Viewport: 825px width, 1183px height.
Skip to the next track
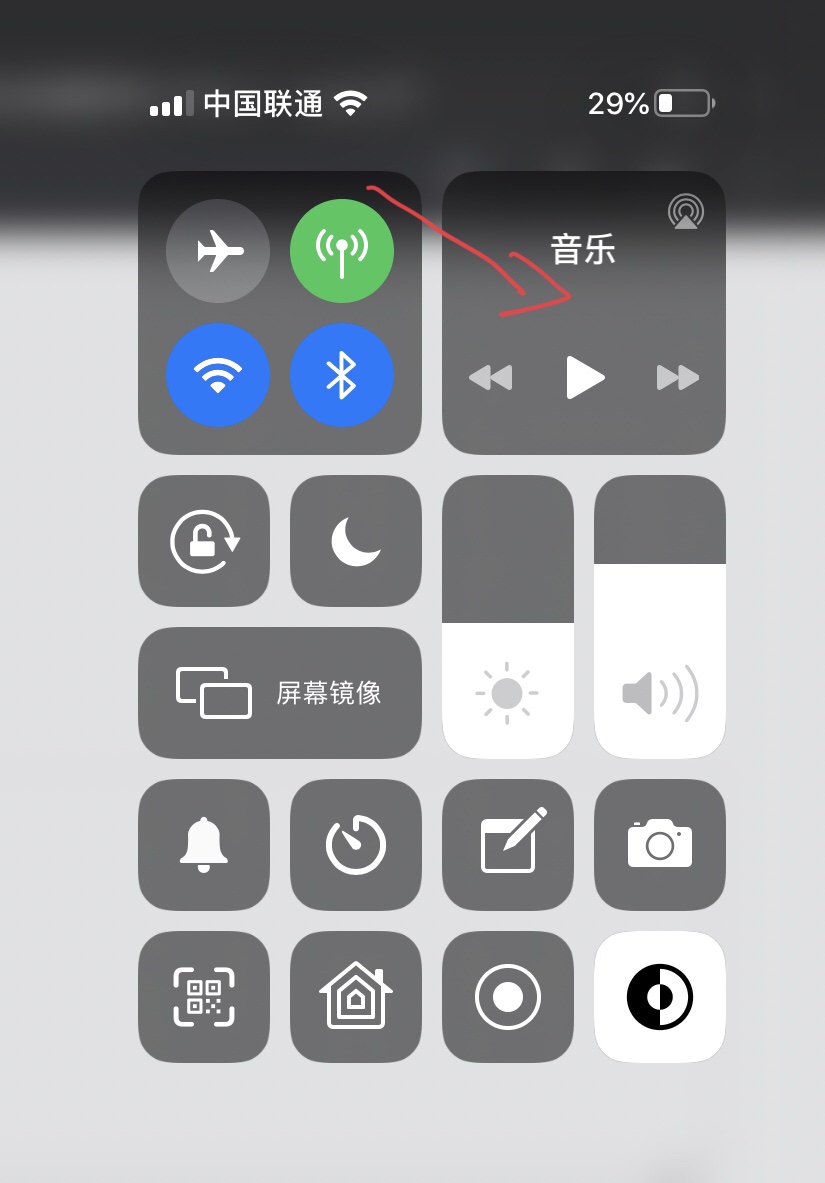[x=677, y=377]
